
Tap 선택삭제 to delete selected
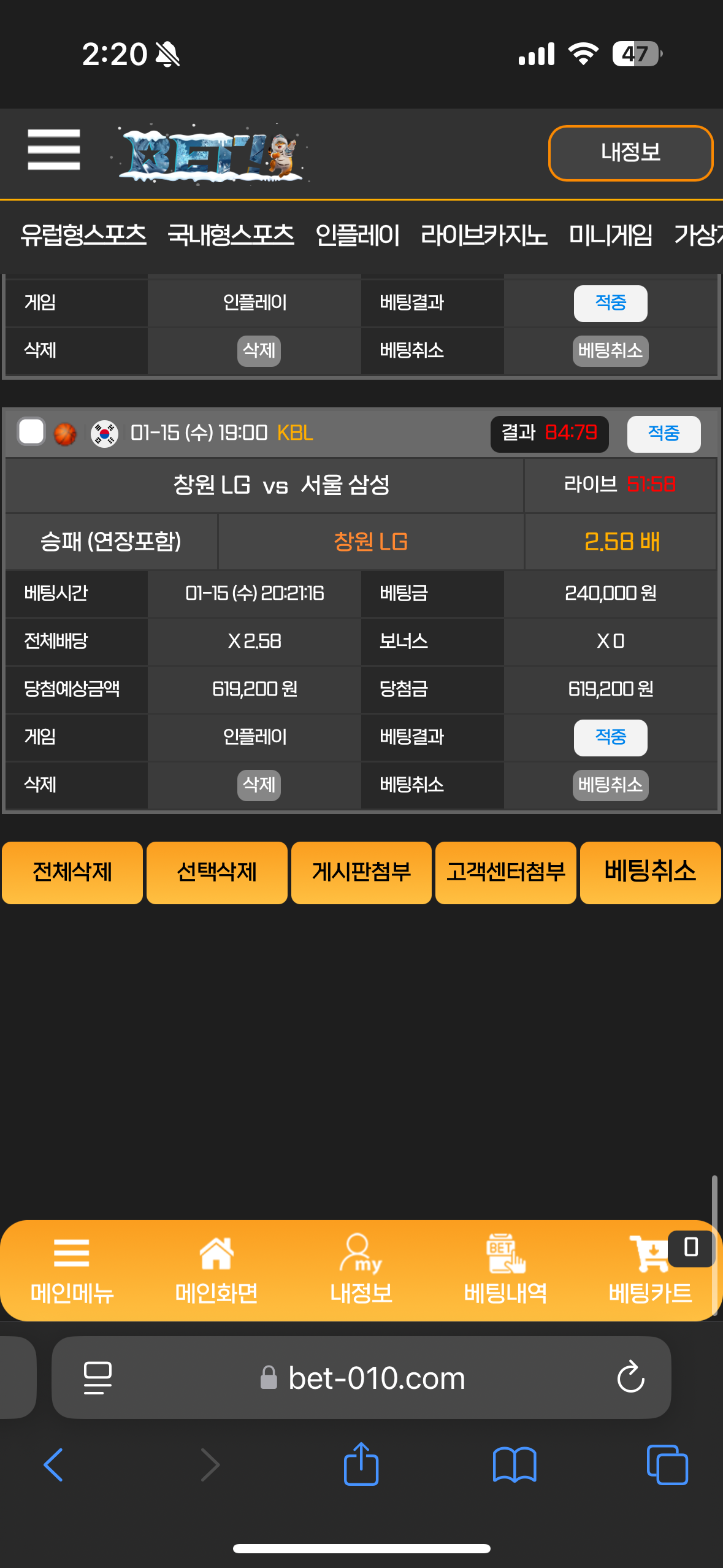tap(216, 872)
